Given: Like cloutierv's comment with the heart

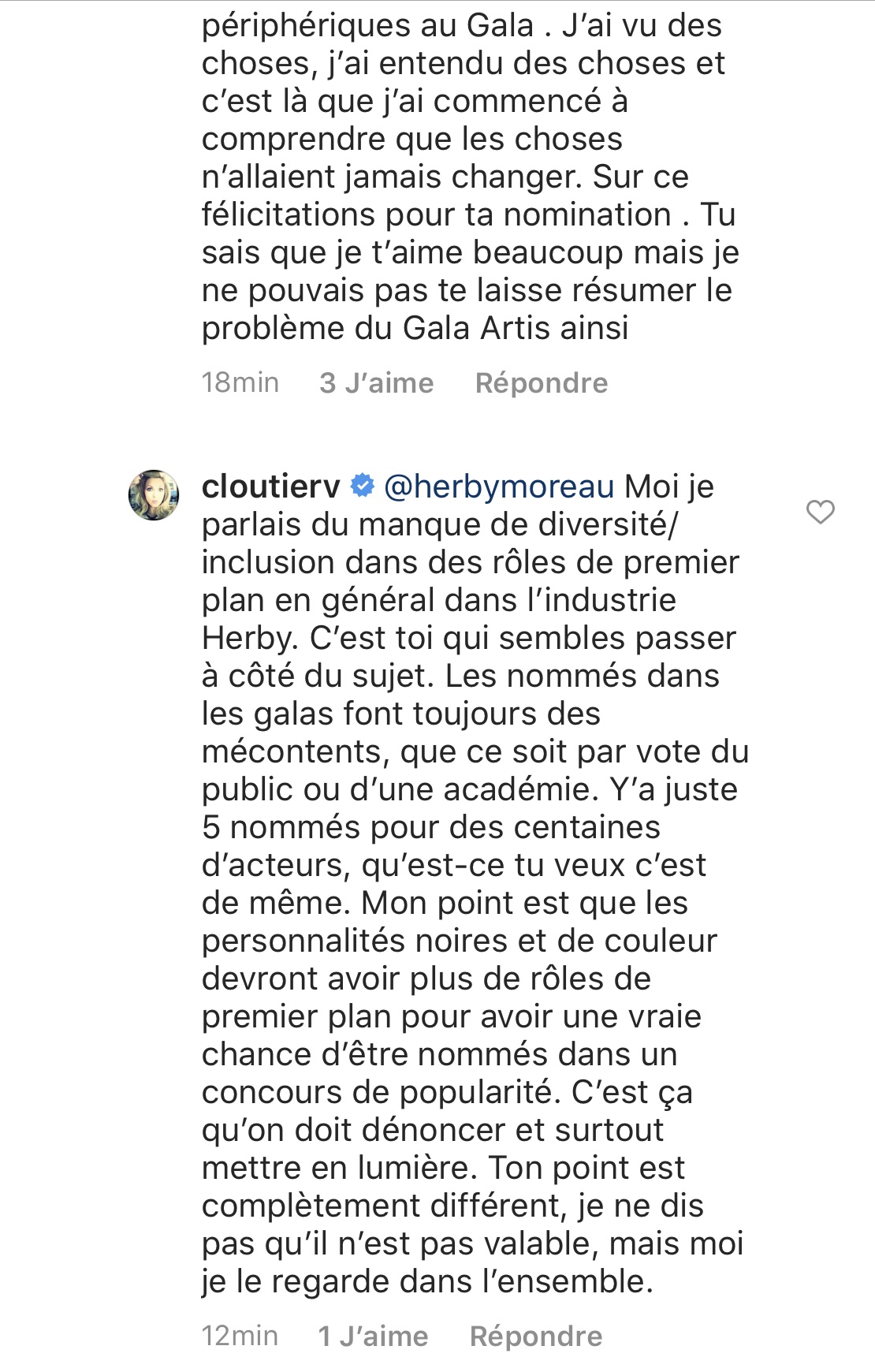Looking at the screenshot, I should [821, 513].
